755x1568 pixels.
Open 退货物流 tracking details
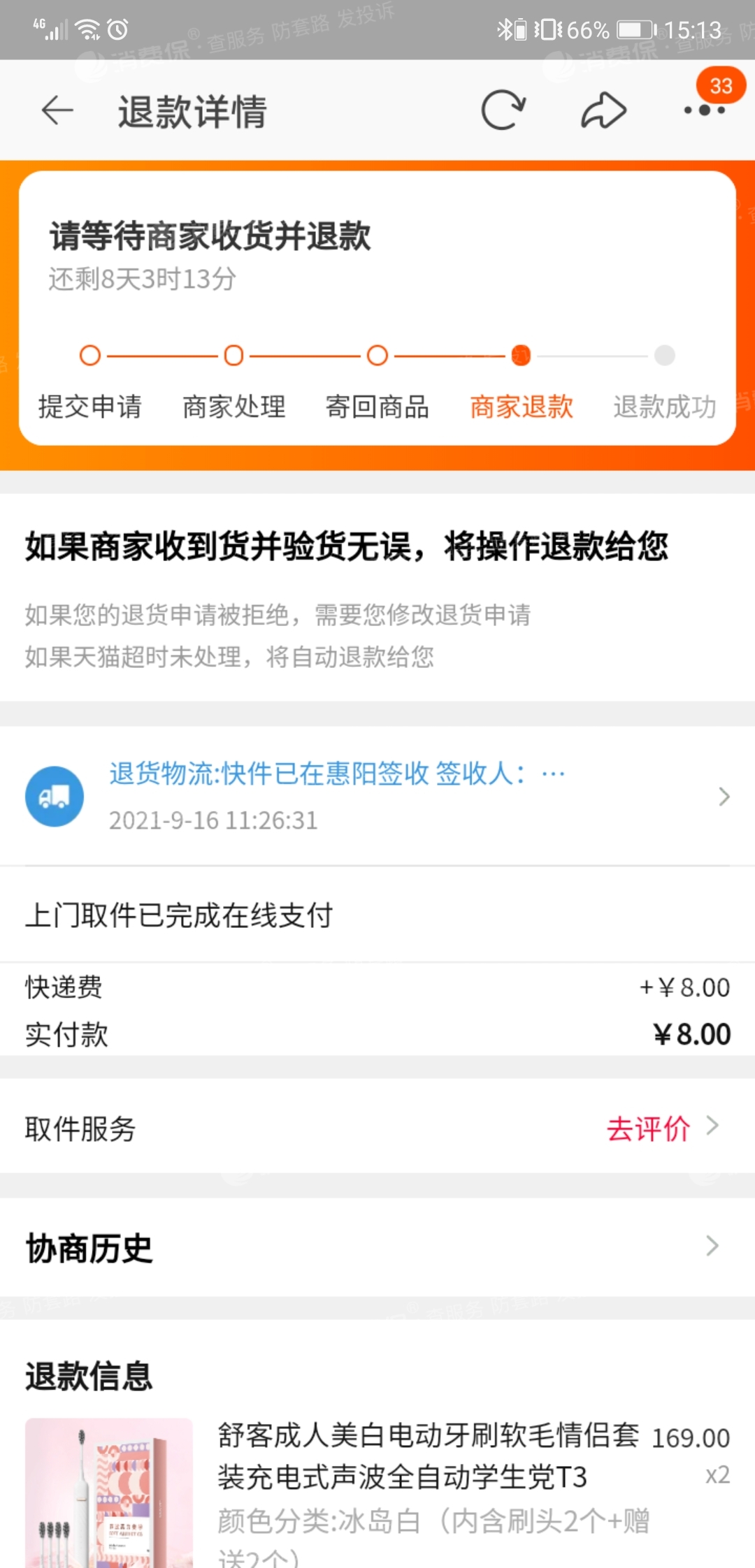(377, 796)
